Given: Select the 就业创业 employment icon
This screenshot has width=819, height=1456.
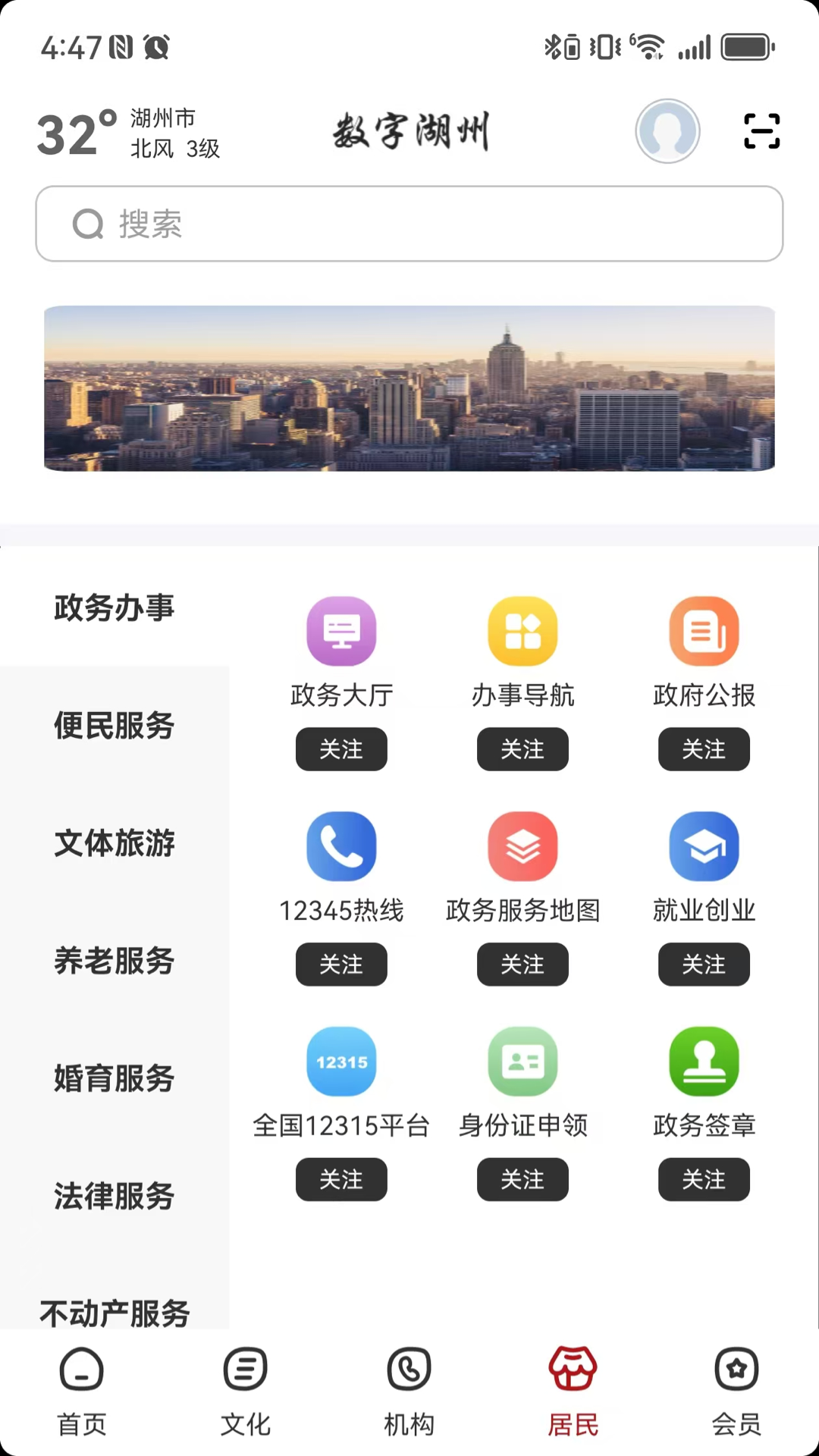Looking at the screenshot, I should pos(704,846).
